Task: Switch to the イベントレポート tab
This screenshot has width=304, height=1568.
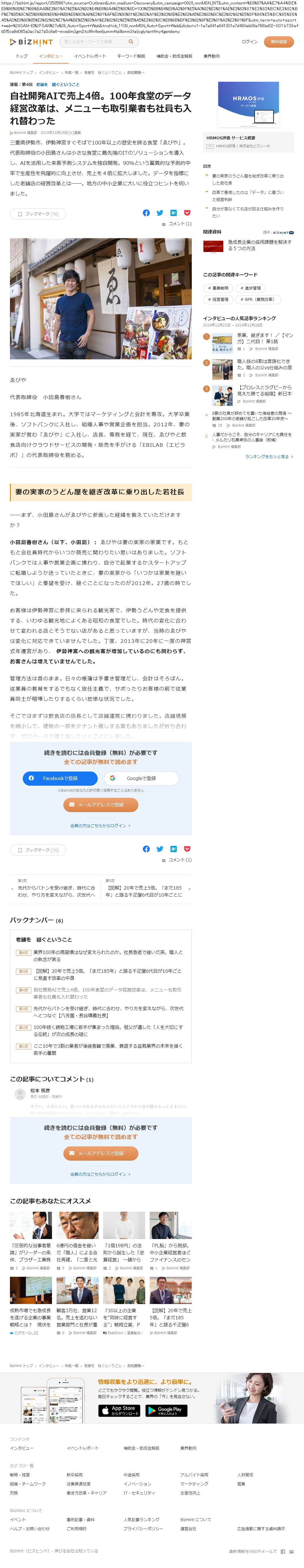Action: click(89, 56)
